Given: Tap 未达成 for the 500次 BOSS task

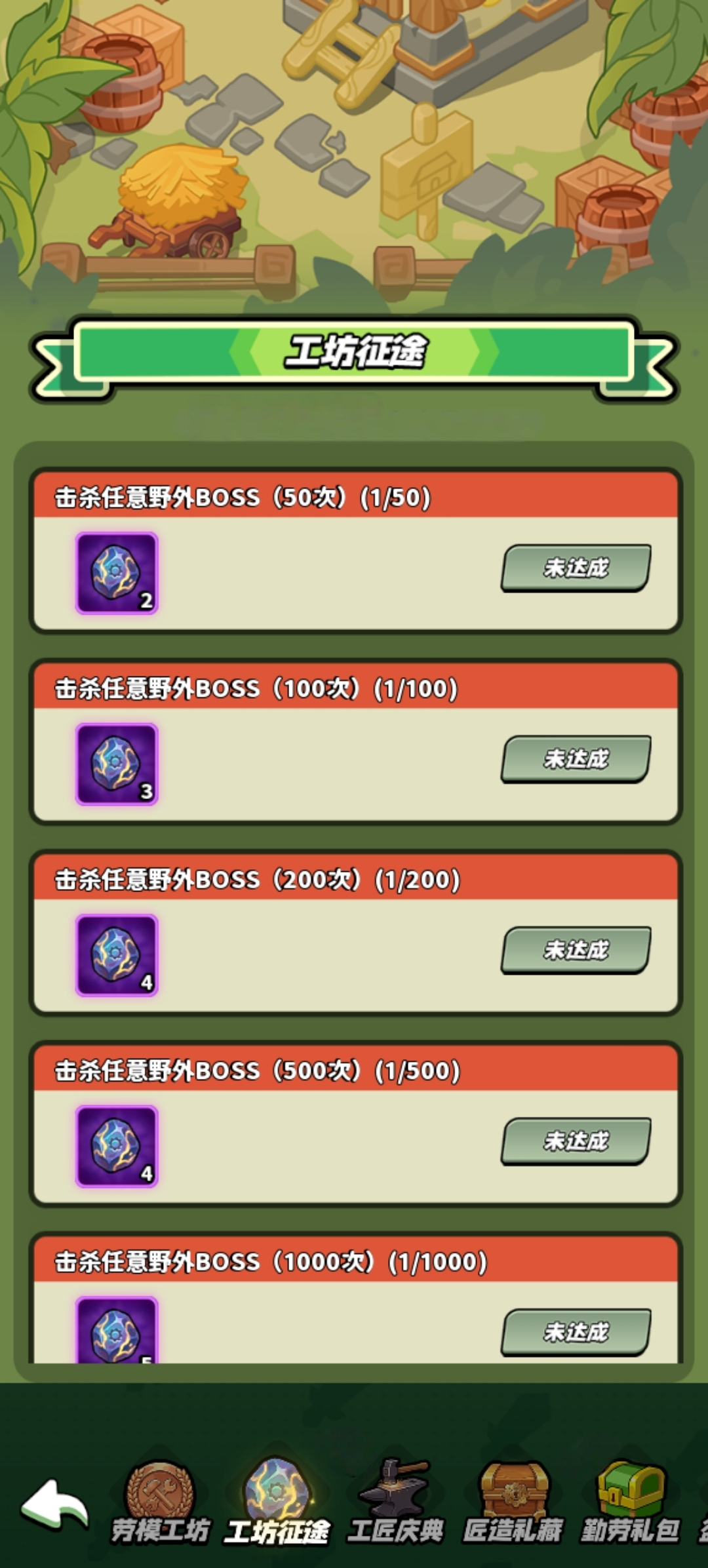Looking at the screenshot, I should pos(576,1141).
